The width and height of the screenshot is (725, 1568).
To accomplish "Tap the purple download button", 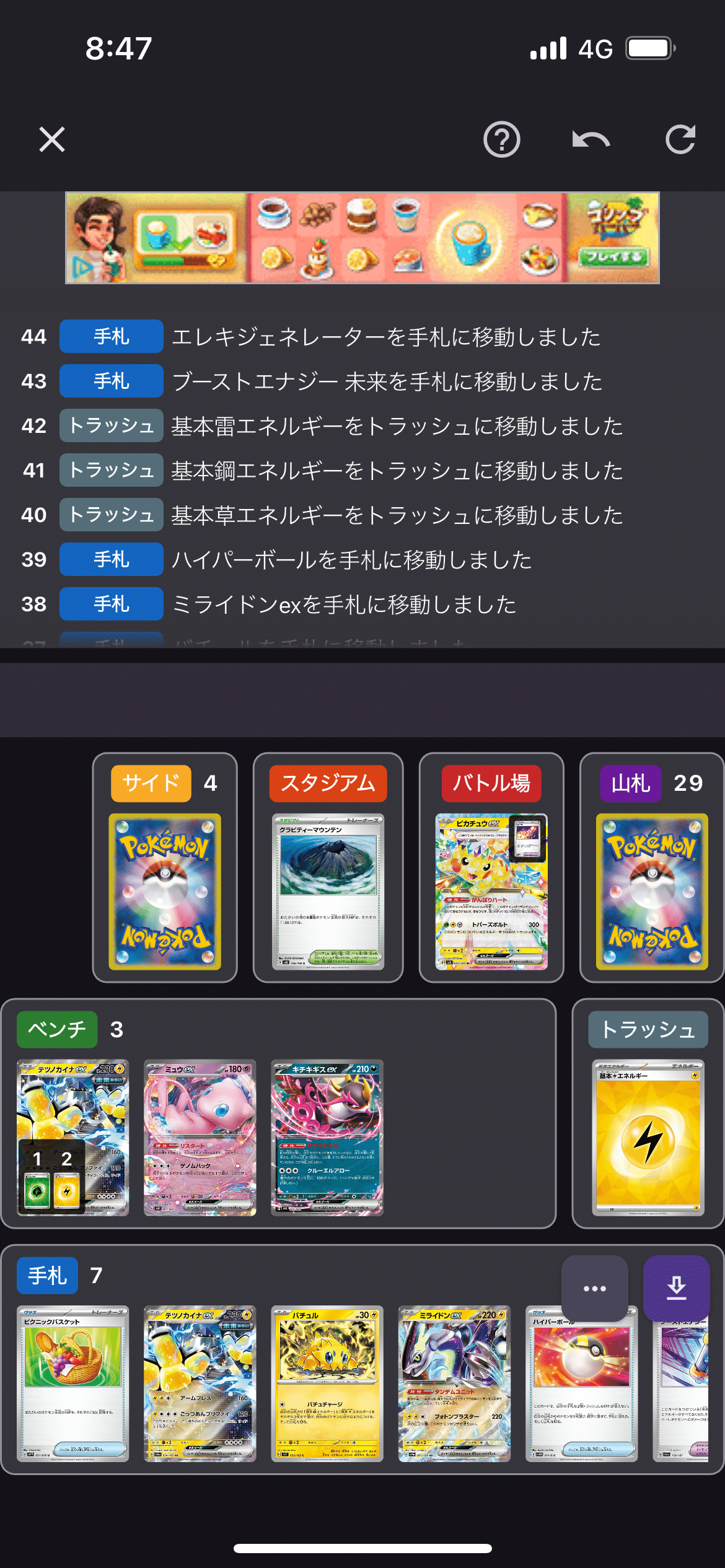I will [x=677, y=1288].
